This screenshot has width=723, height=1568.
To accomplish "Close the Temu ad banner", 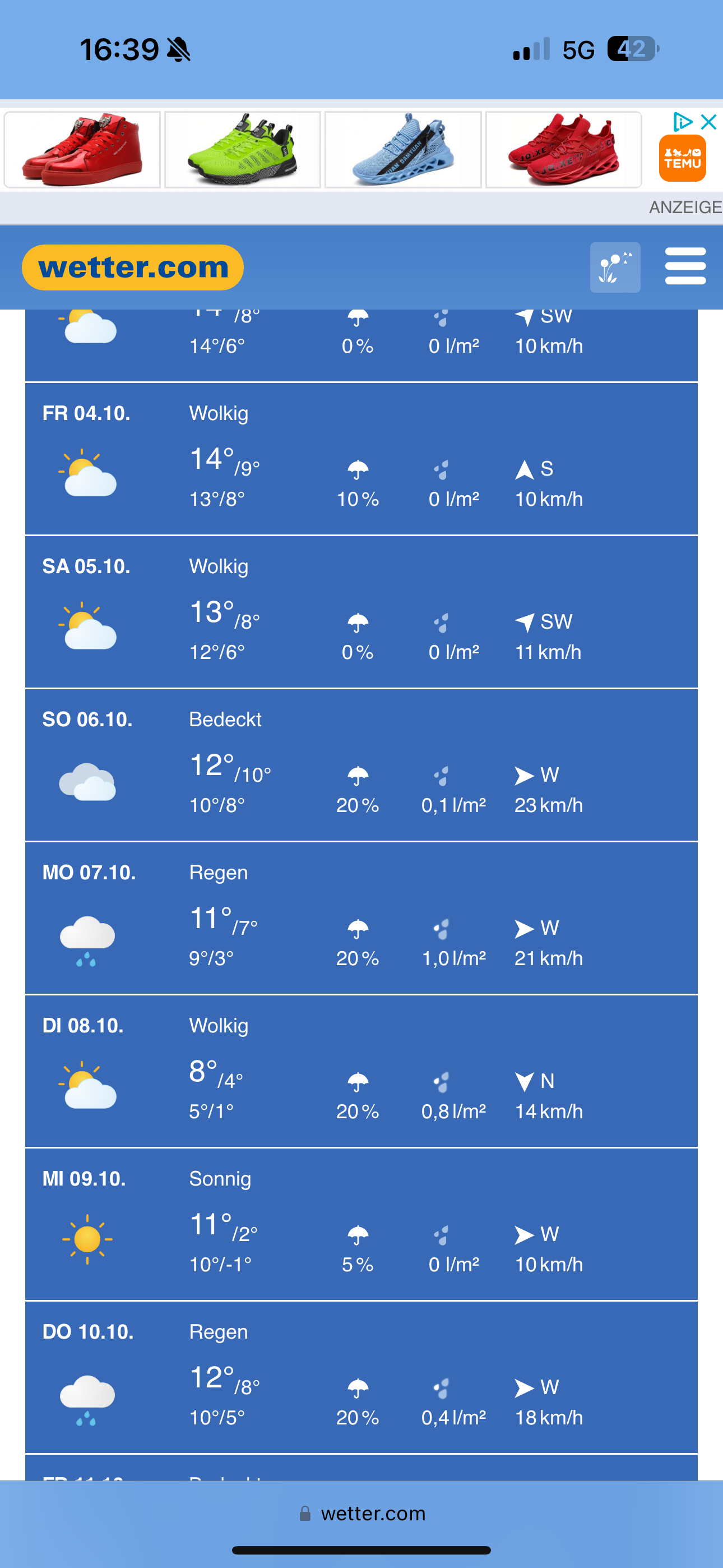I will point(708,122).
